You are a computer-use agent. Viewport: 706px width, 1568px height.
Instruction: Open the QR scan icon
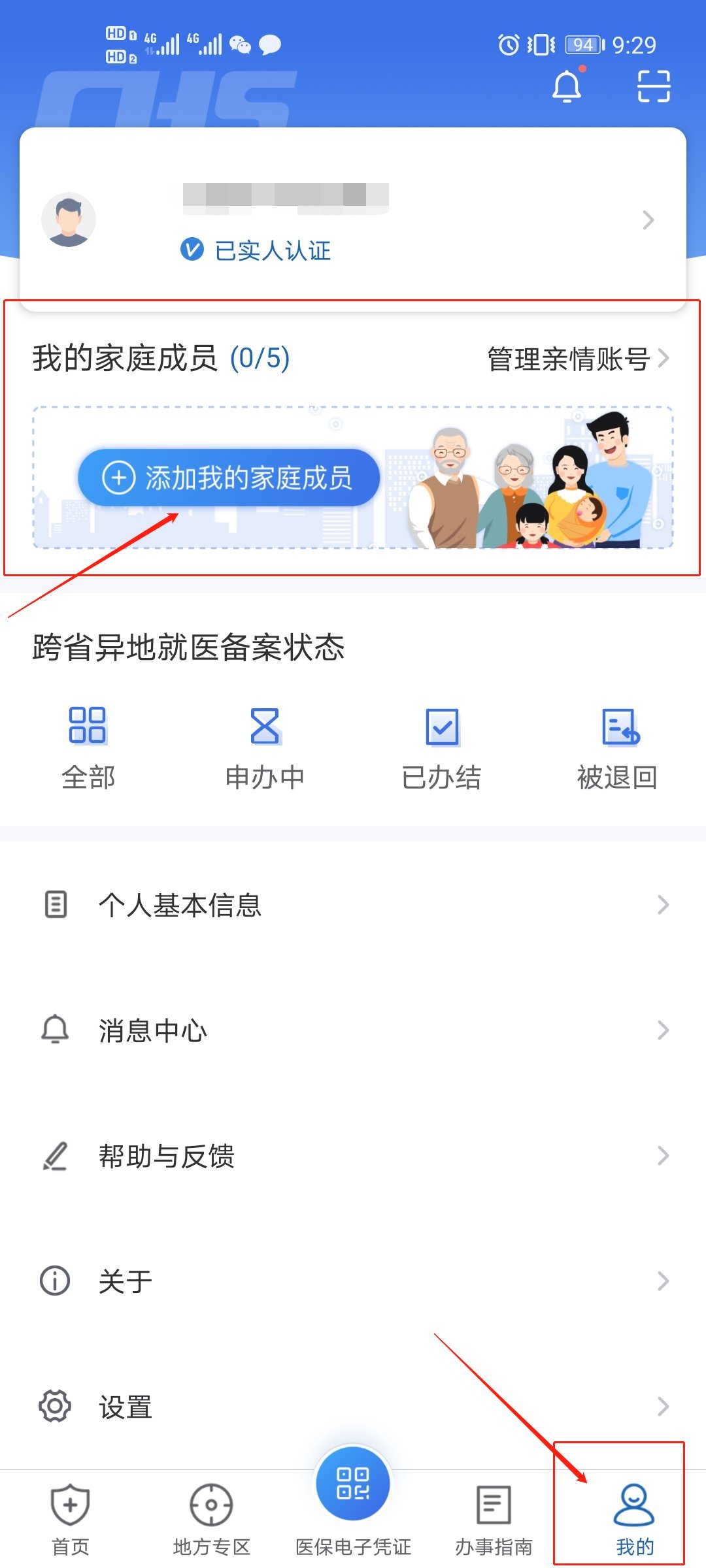click(x=654, y=86)
